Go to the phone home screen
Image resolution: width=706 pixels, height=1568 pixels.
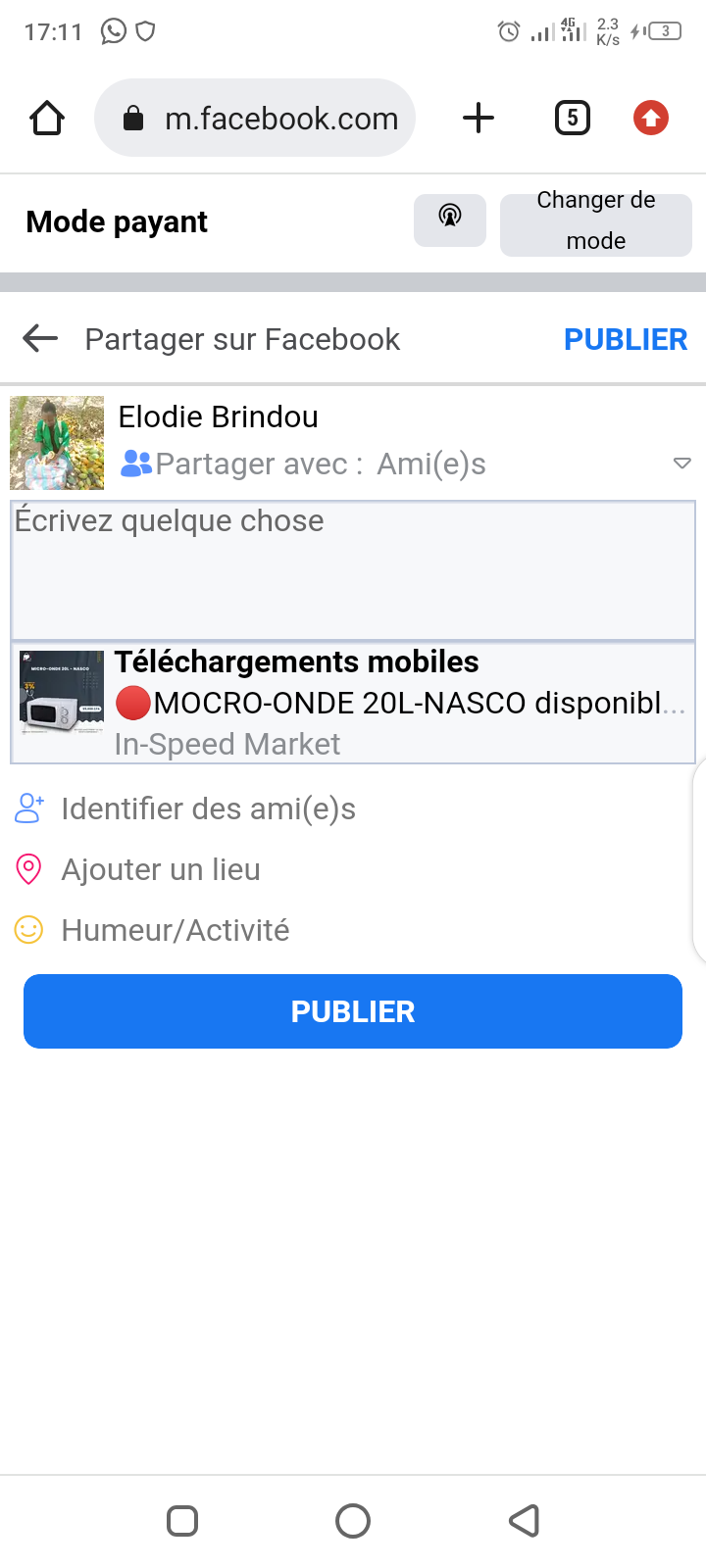click(353, 1521)
